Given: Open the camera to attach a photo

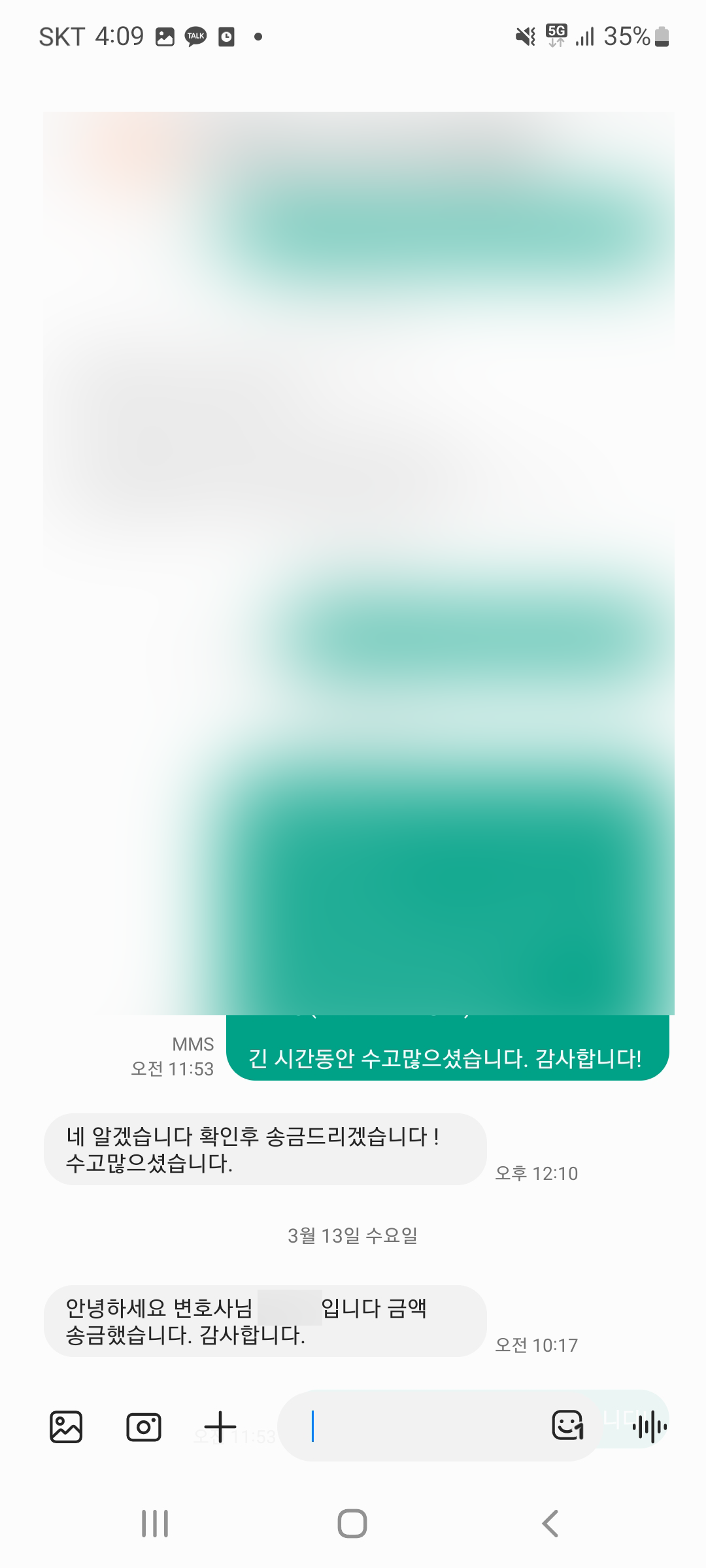Looking at the screenshot, I should click(x=143, y=1427).
